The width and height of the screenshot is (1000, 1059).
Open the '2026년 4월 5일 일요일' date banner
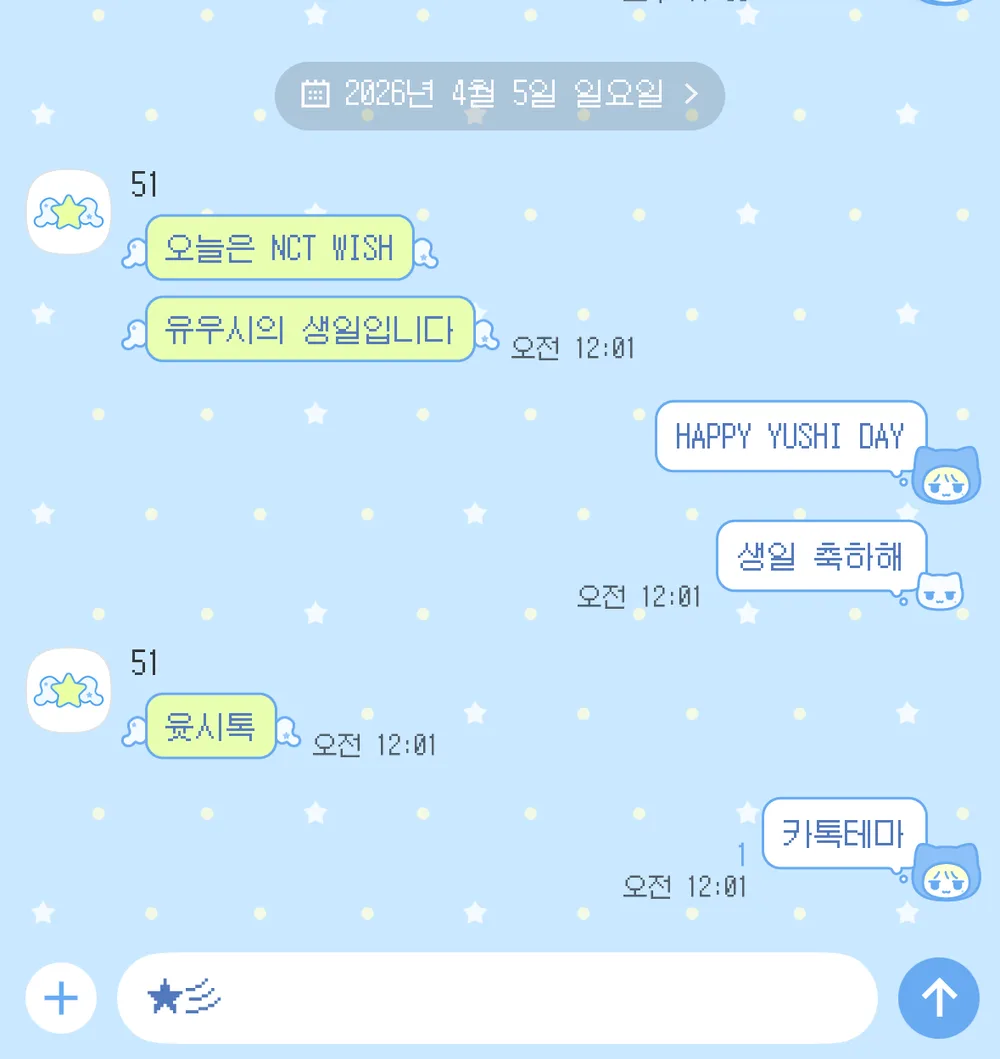click(x=499, y=95)
